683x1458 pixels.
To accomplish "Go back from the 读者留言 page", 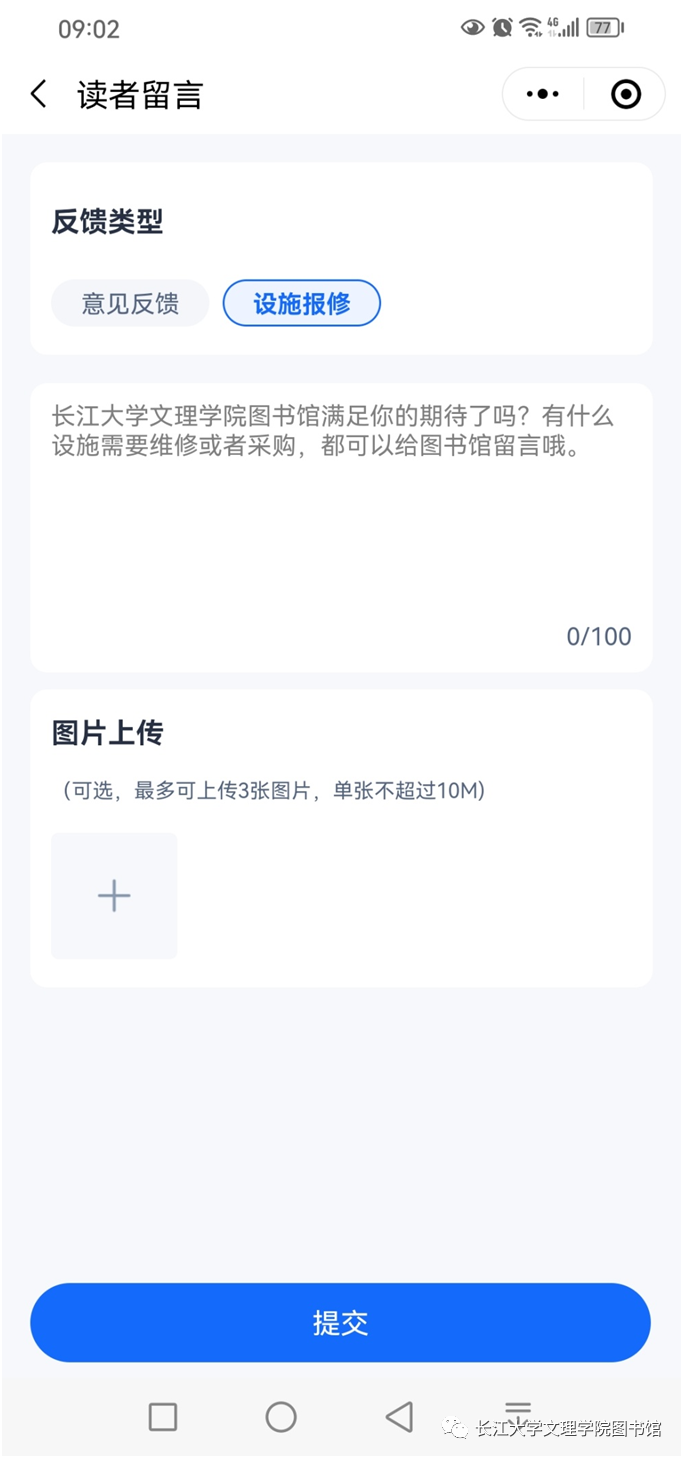I will pos(39,95).
